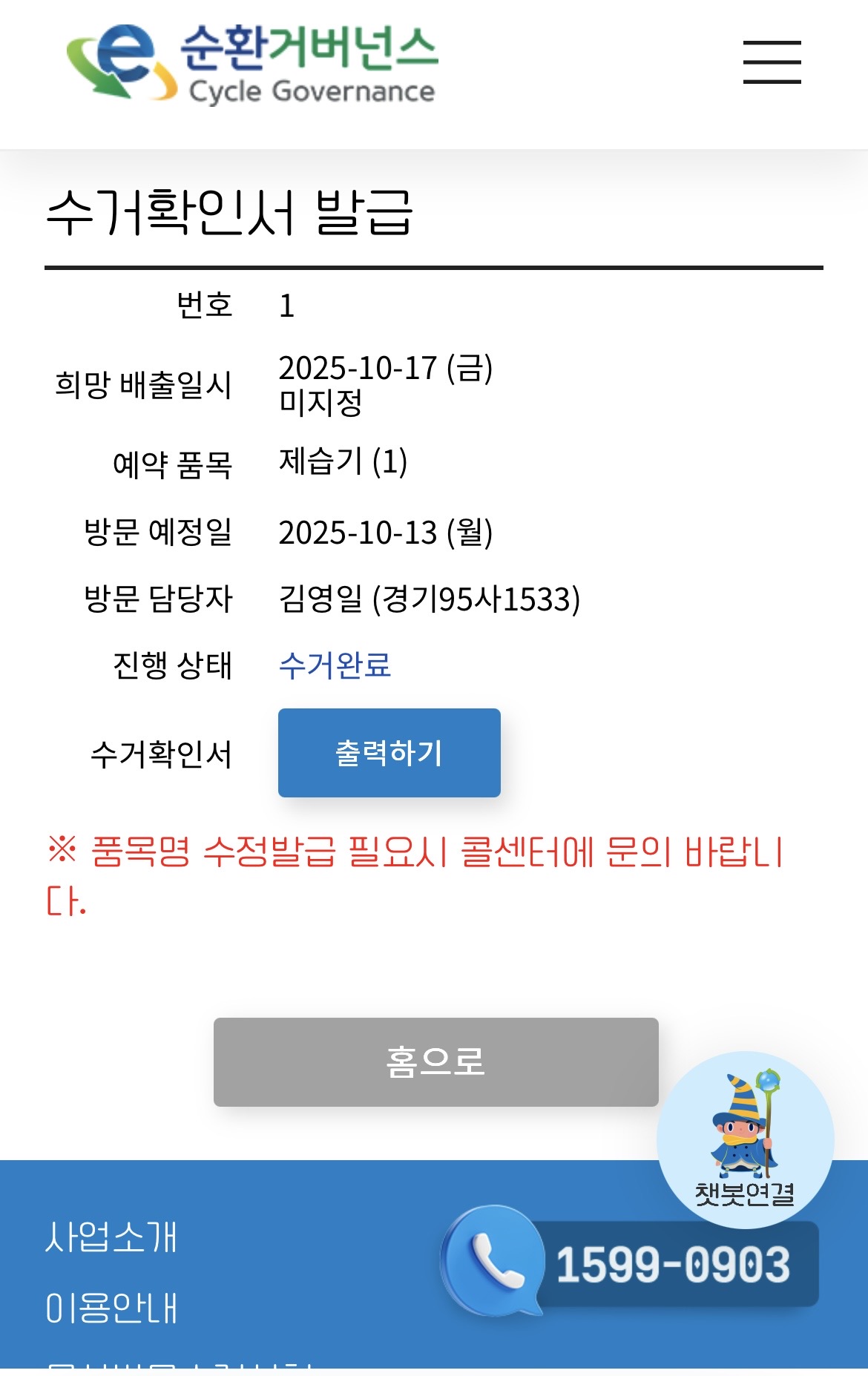Open the 챗봇연결 chatbot
The image size is (868, 1376).
click(x=745, y=1139)
